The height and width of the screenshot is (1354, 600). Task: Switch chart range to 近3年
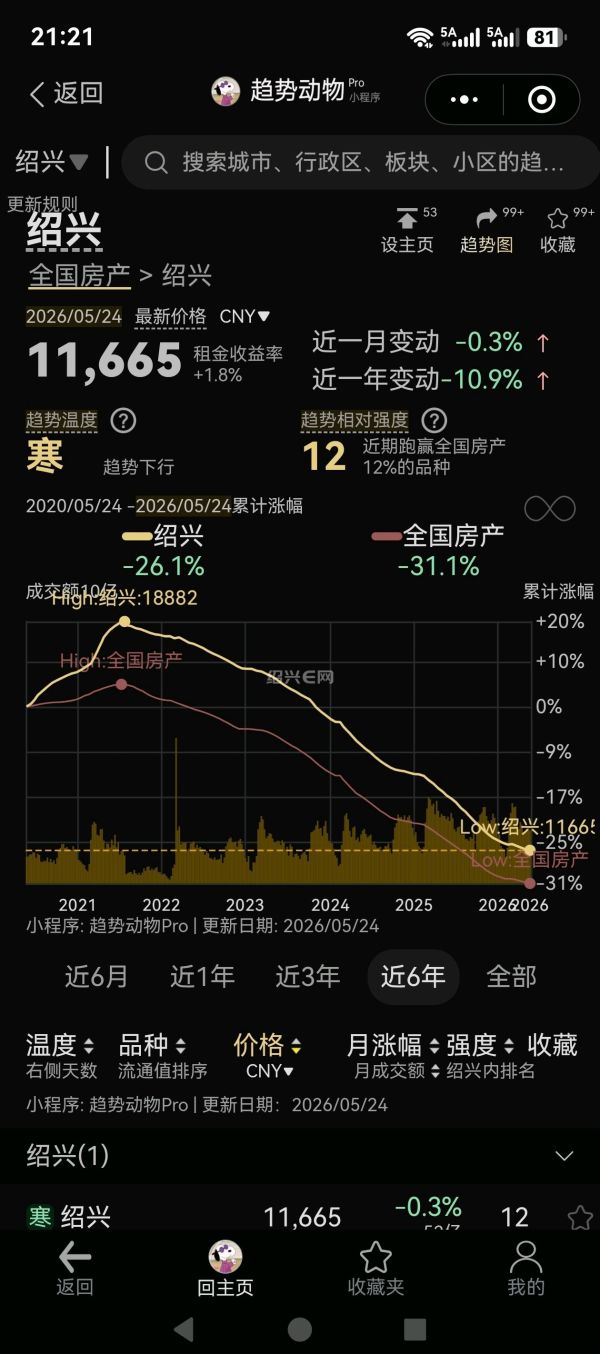[x=308, y=977]
